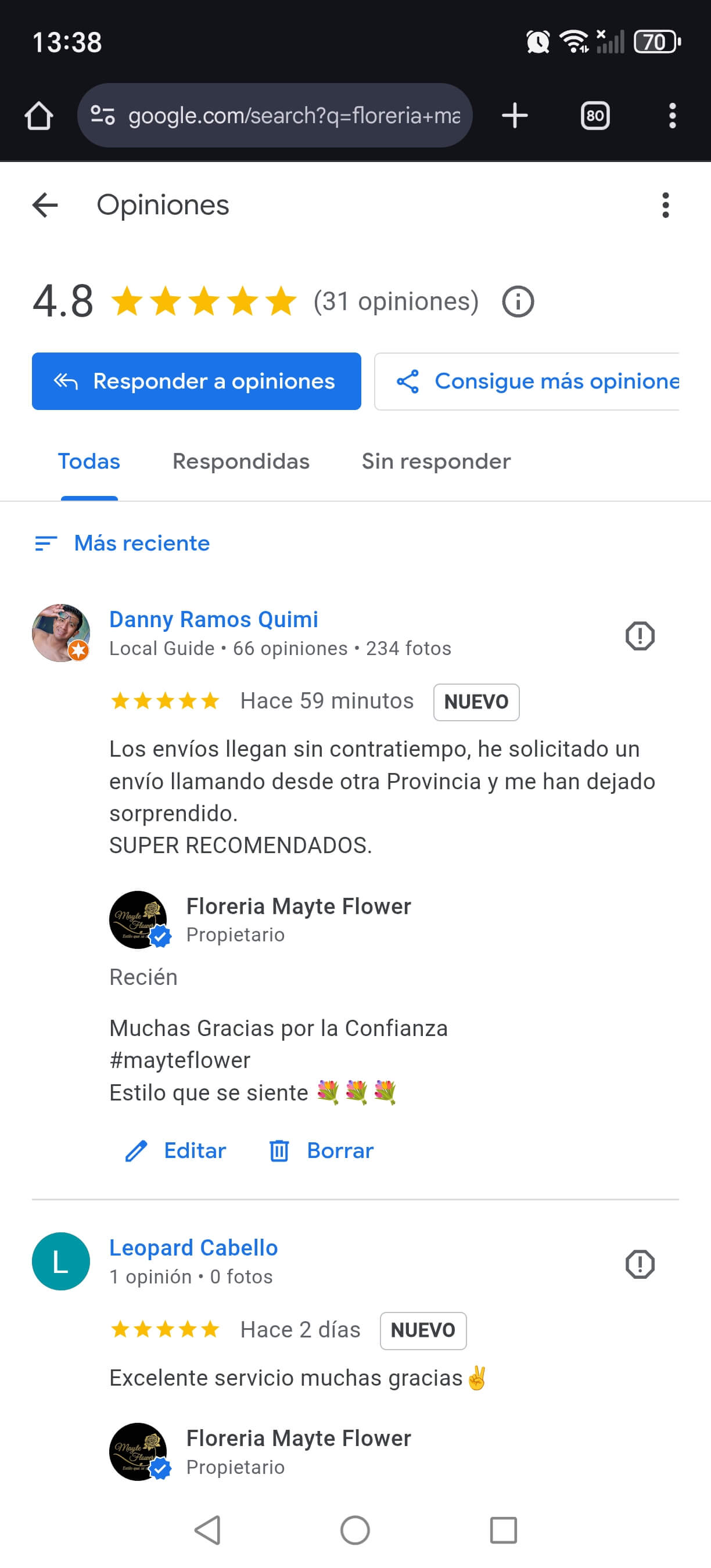Open Leopard Cabello's profile
711x1568 pixels.
point(193,1247)
